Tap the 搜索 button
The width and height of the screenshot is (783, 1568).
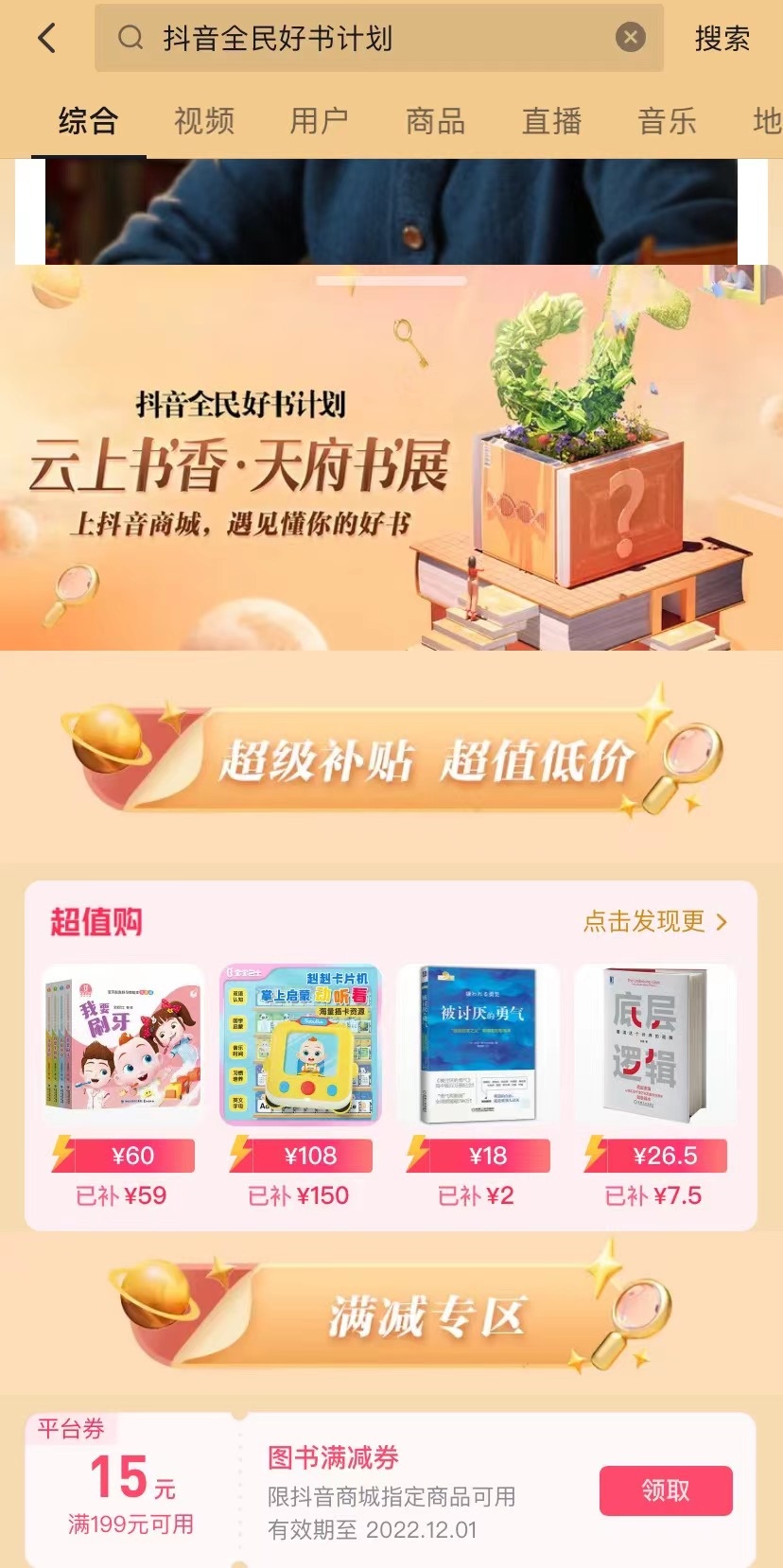tap(722, 39)
